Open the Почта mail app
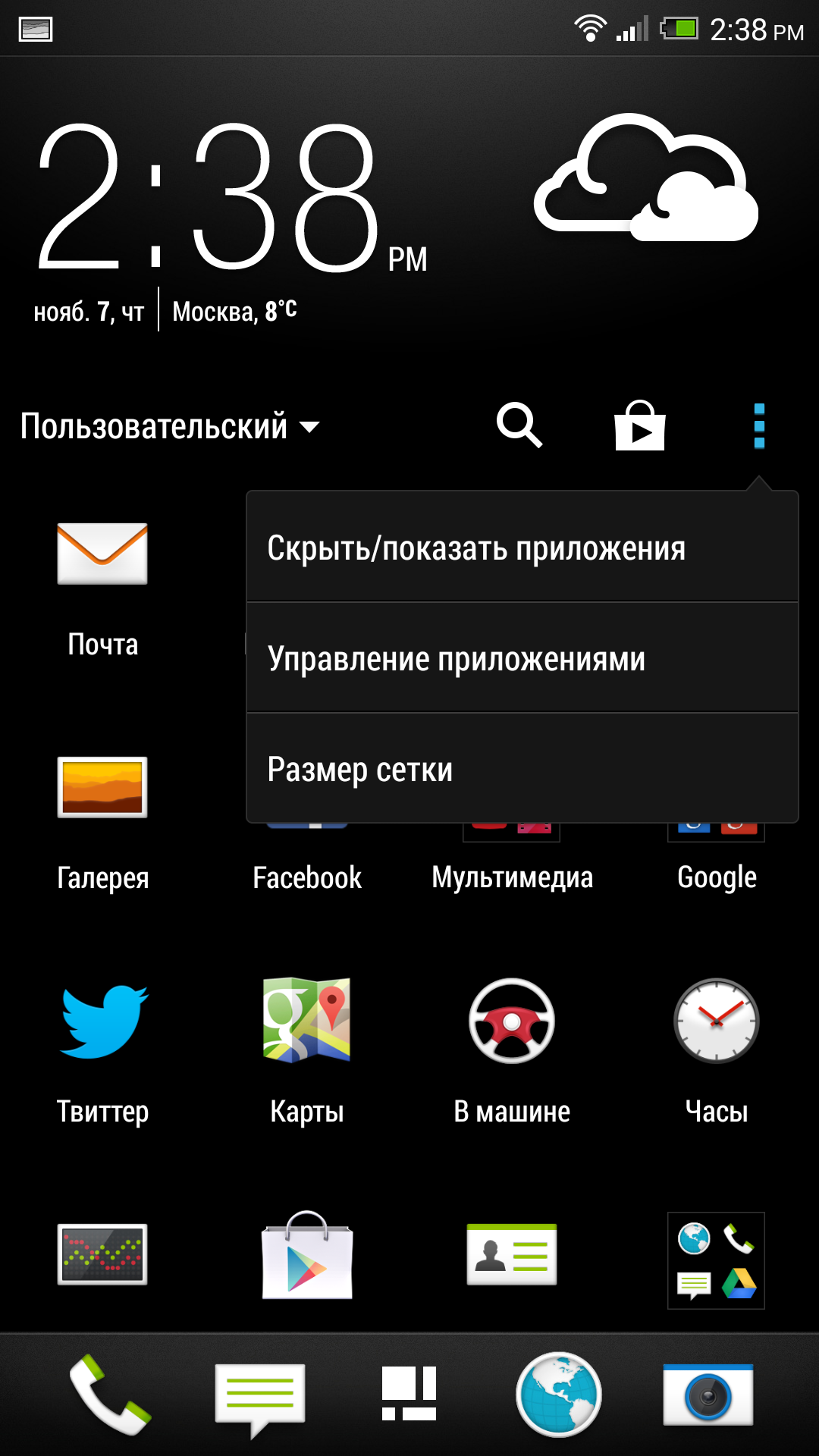819x1456 pixels. 102,584
